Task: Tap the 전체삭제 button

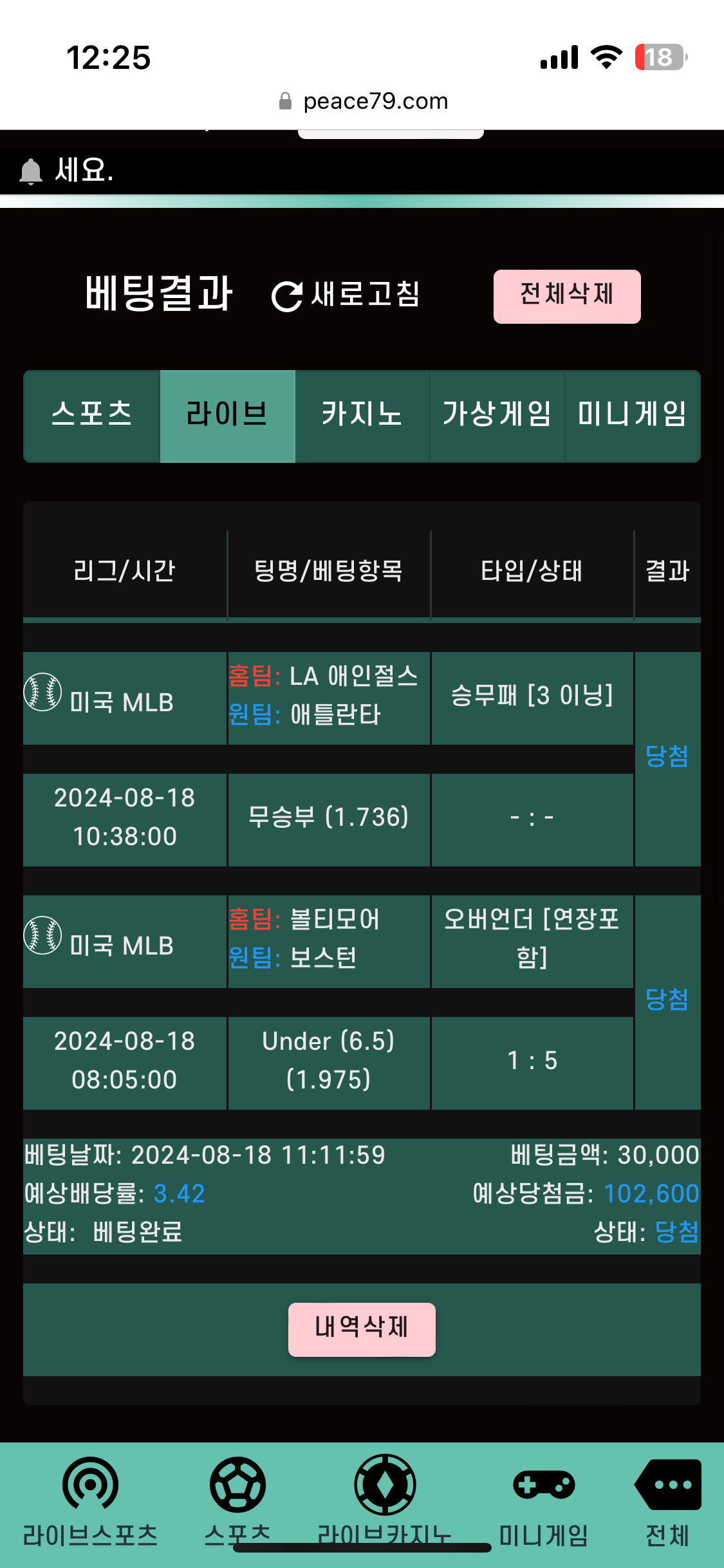Action: 567,296
